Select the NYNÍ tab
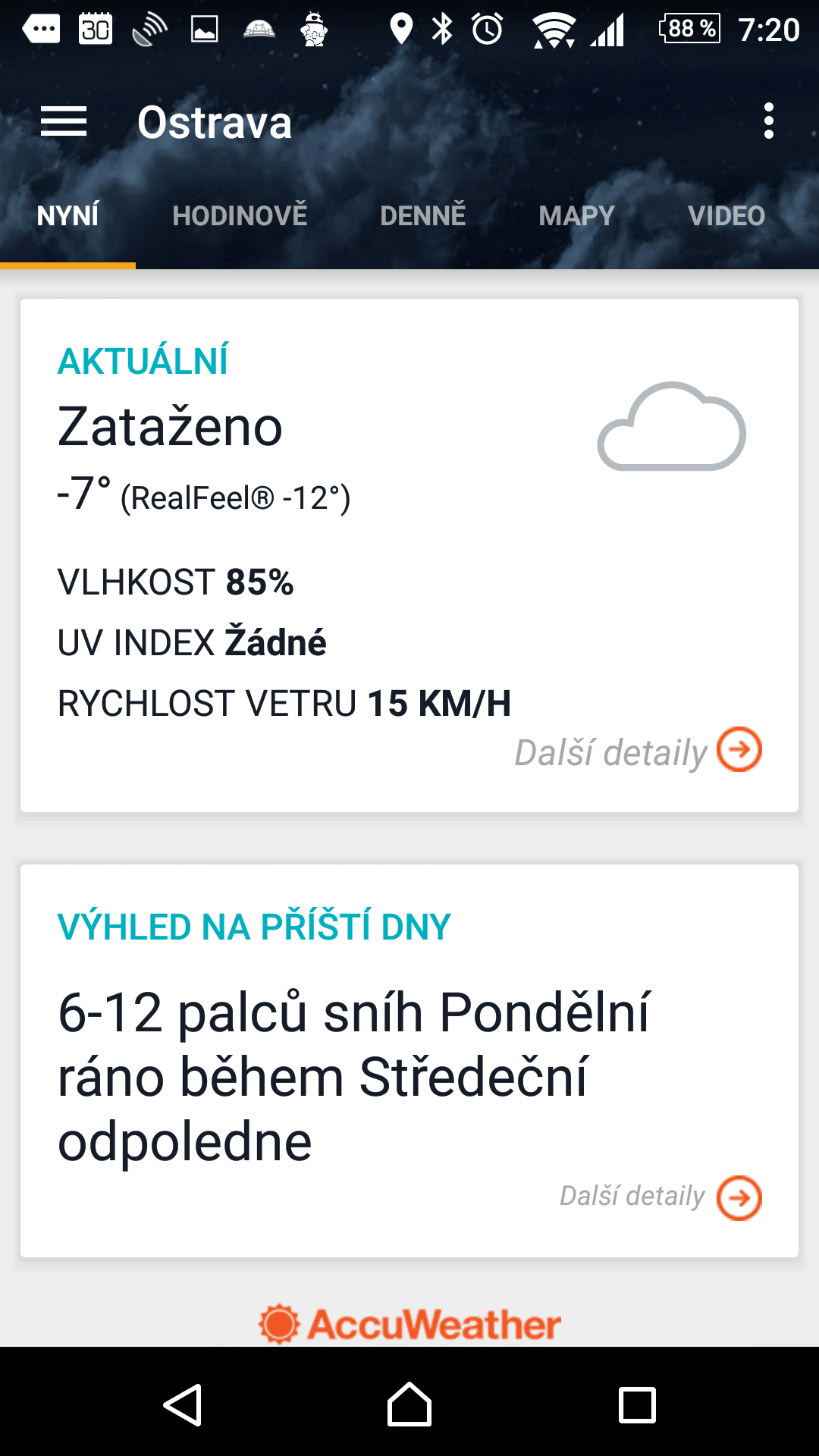Image resolution: width=819 pixels, height=1456 pixels. 67,216
